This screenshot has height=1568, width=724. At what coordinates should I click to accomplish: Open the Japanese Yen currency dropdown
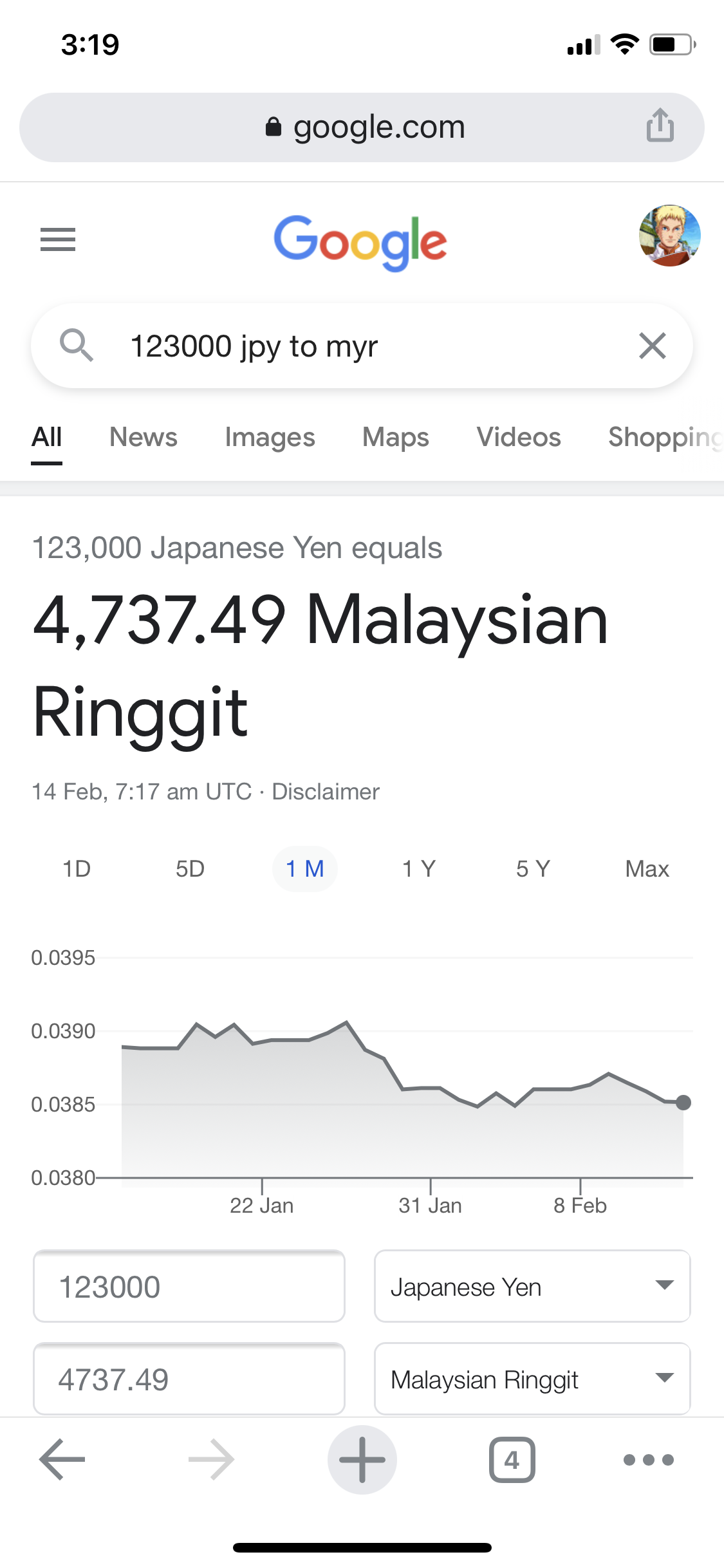pos(532,1287)
